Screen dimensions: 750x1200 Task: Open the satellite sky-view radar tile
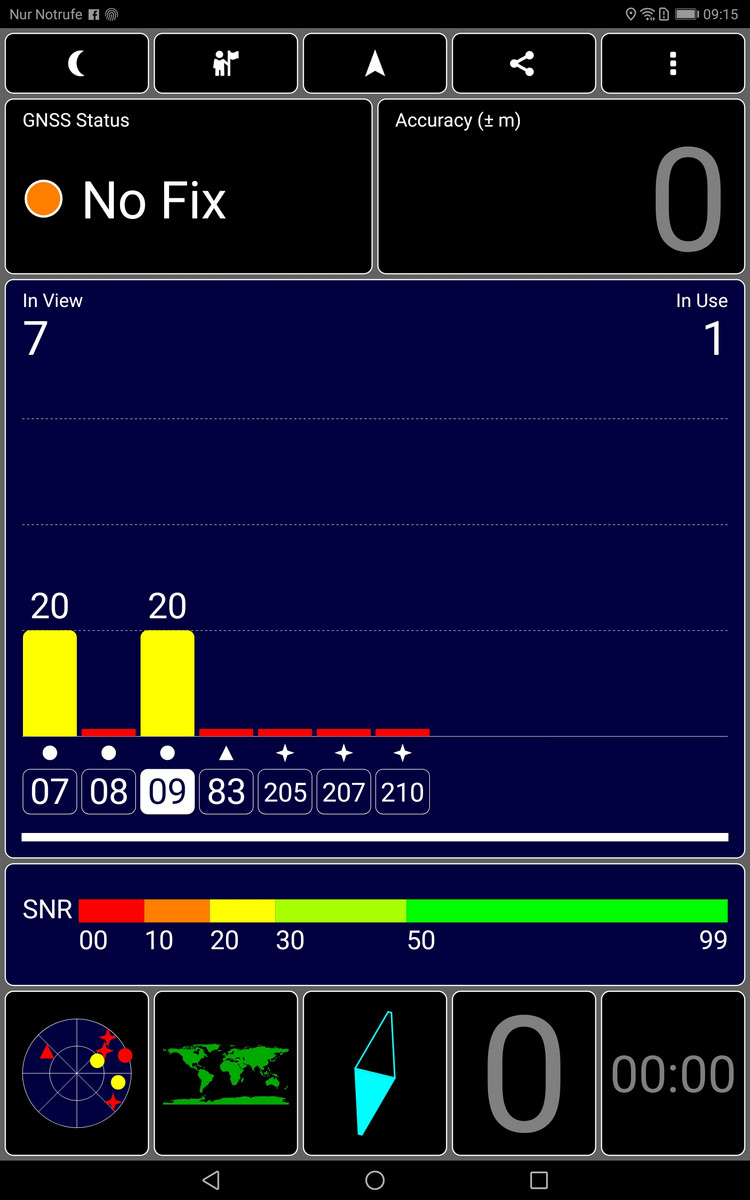coord(77,1073)
